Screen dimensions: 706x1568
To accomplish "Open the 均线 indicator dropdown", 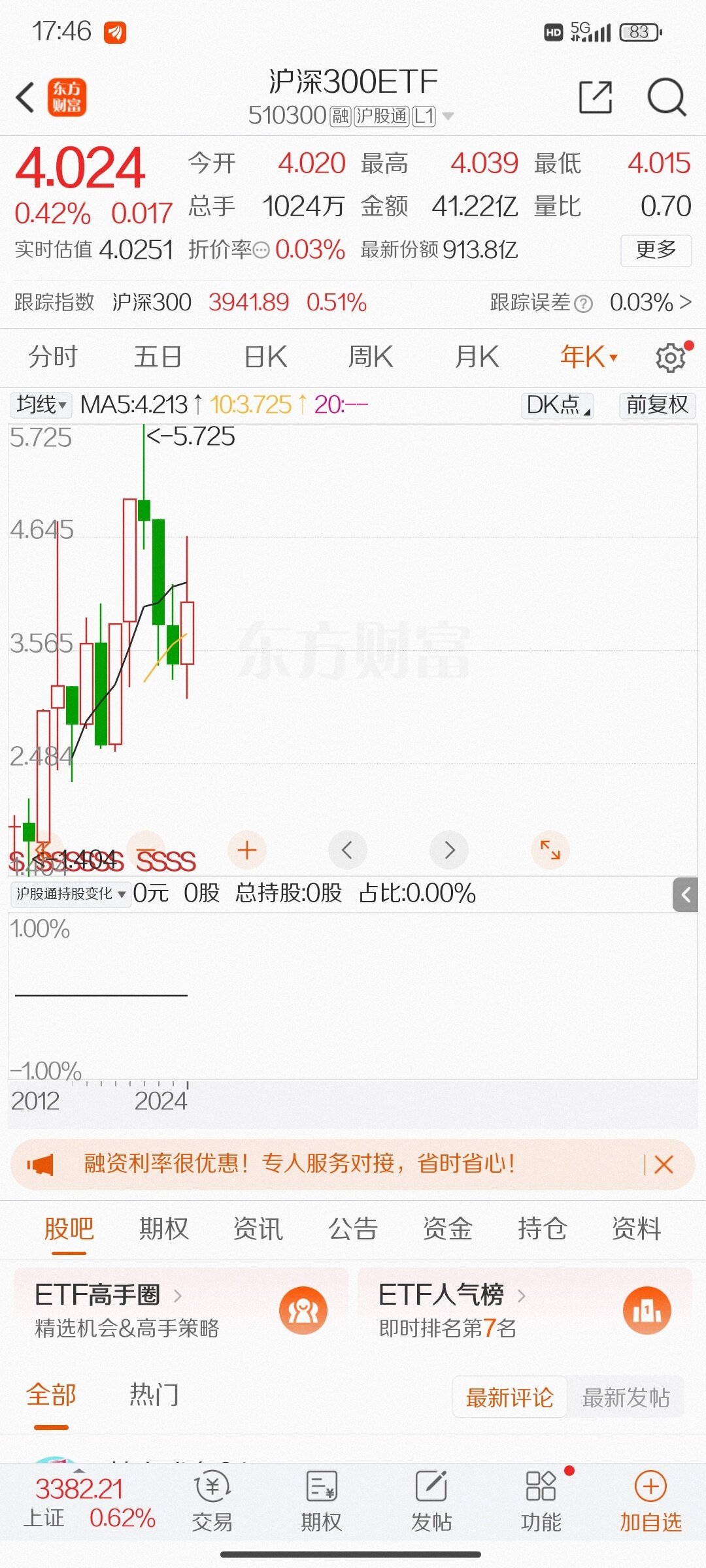I will (41, 405).
